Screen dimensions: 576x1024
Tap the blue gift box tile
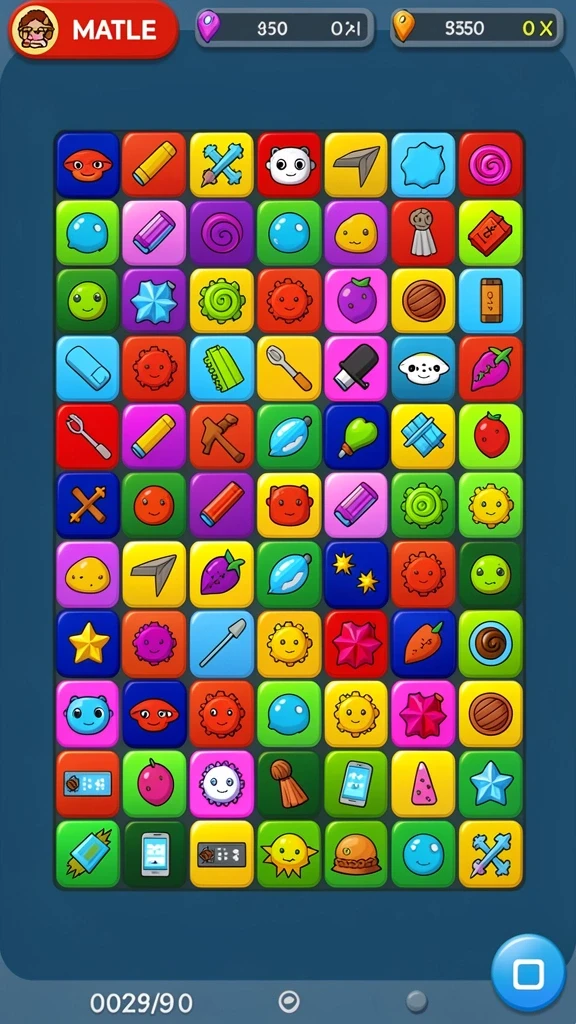(x=423, y=437)
